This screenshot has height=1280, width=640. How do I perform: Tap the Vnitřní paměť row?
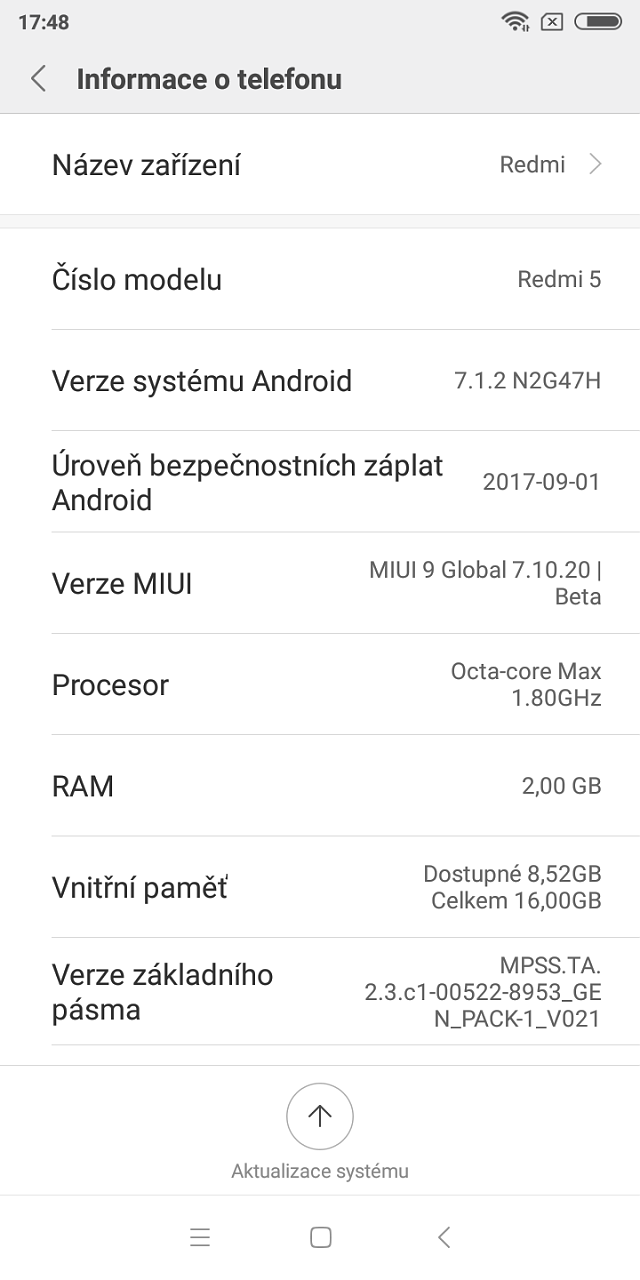(x=320, y=887)
